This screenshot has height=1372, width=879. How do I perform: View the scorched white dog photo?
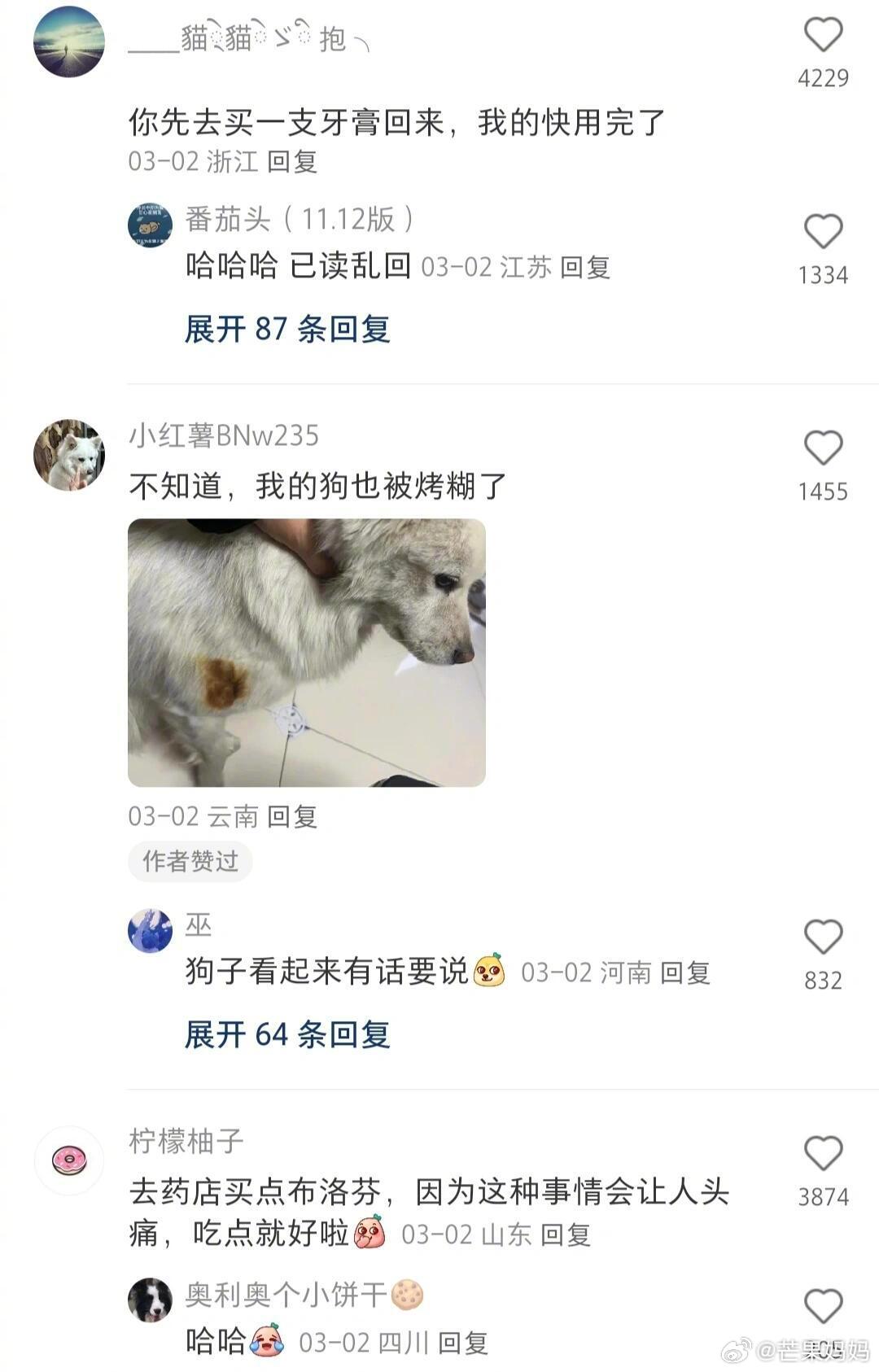pos(309,651)
